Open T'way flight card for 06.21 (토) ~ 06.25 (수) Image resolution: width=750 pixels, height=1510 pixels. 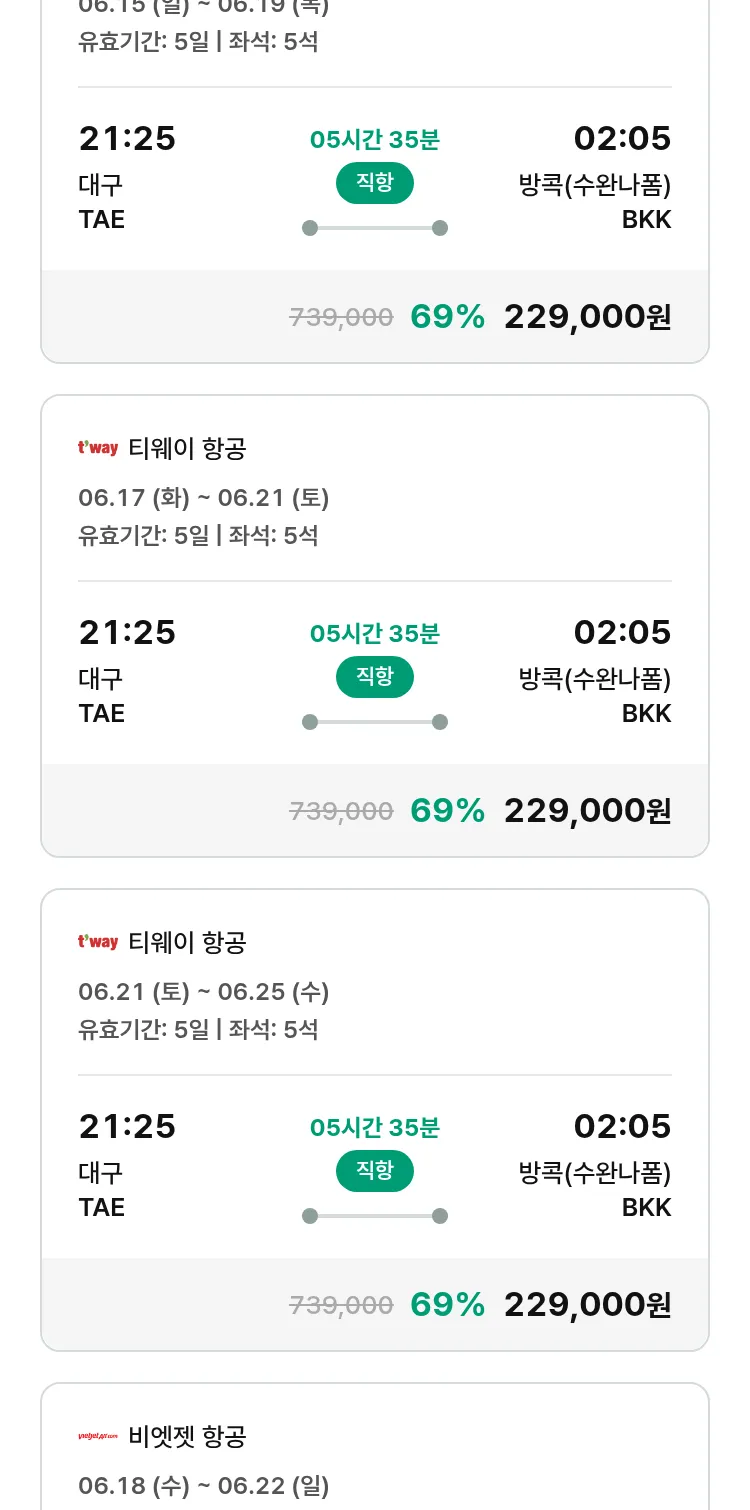[375, 1120]
